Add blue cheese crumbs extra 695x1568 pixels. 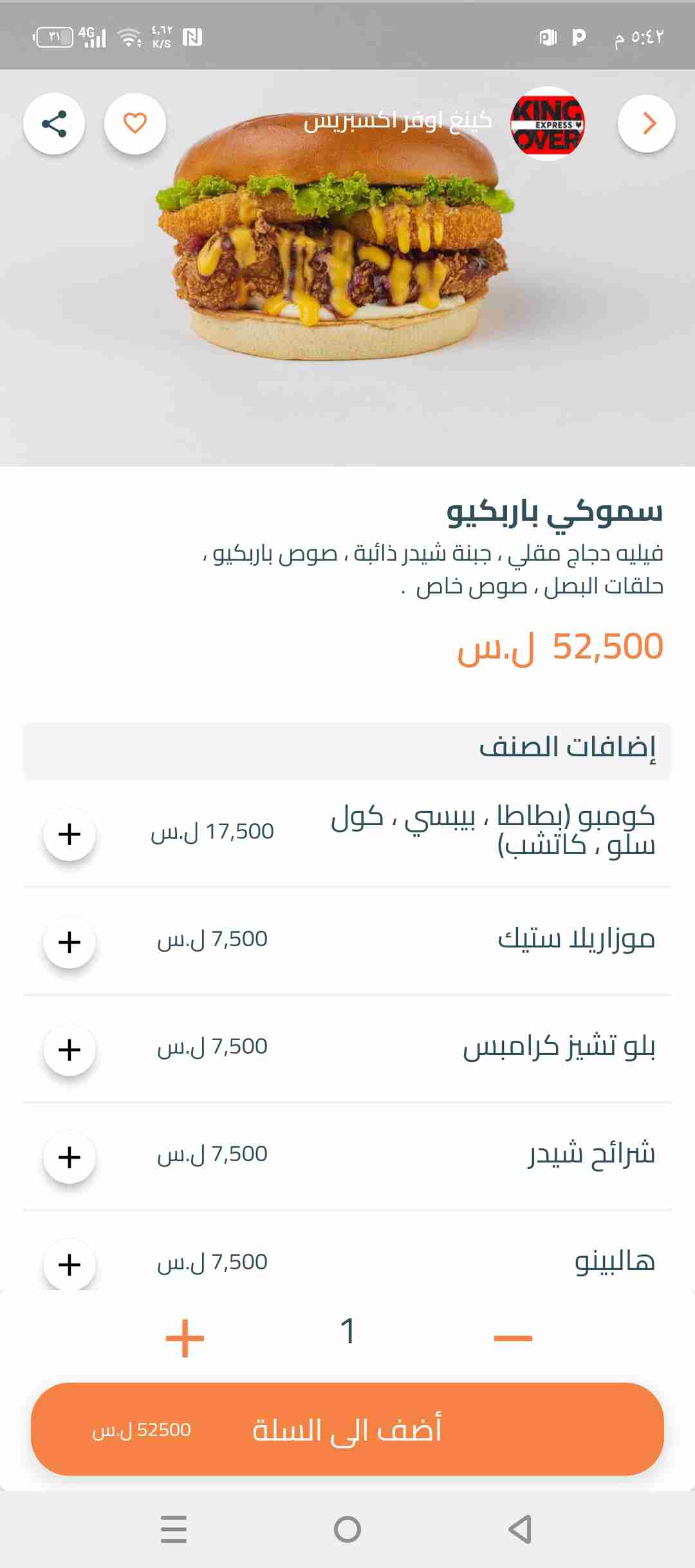click(x=69, y=1050)
